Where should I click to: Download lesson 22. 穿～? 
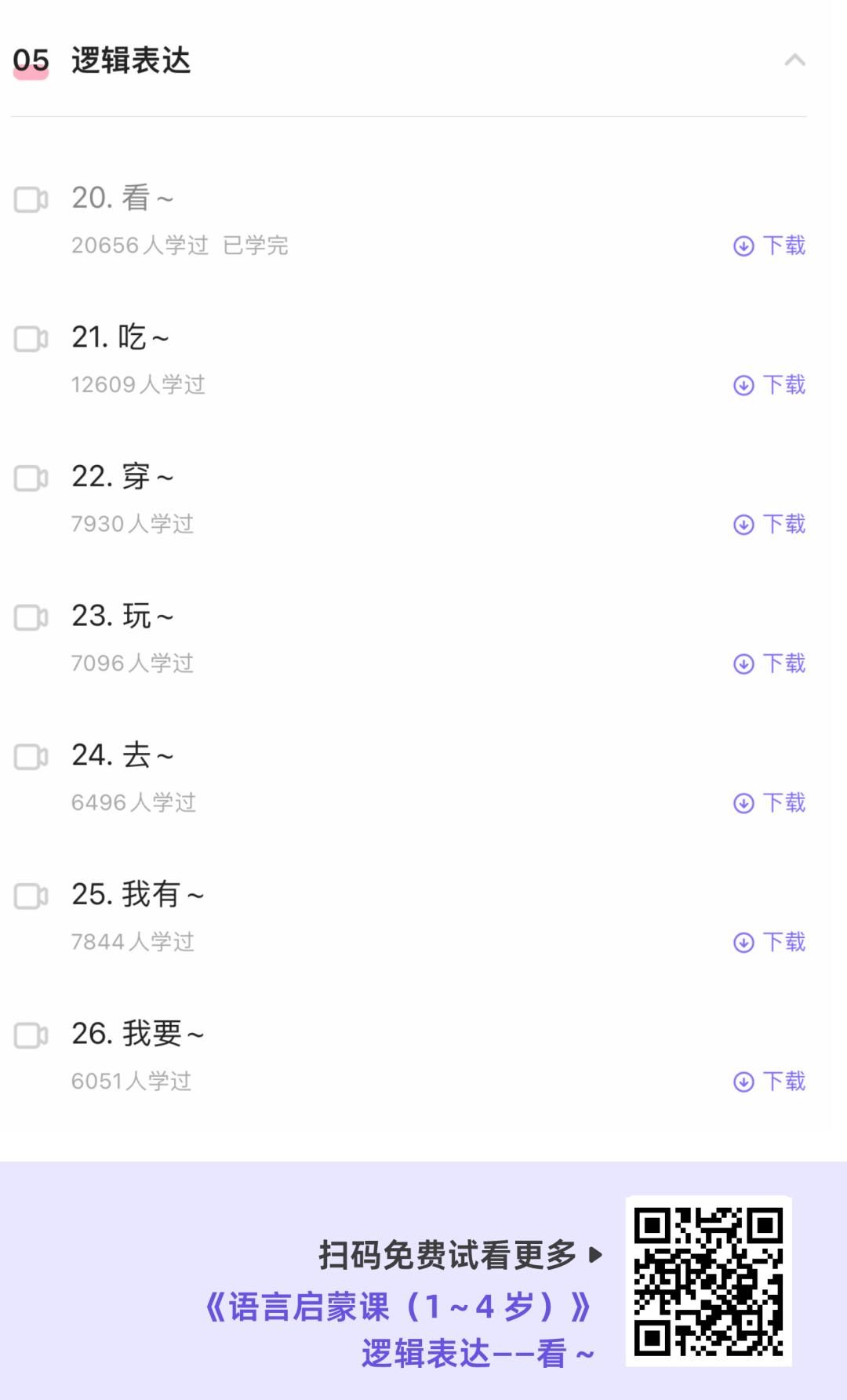tap(769, 524)
